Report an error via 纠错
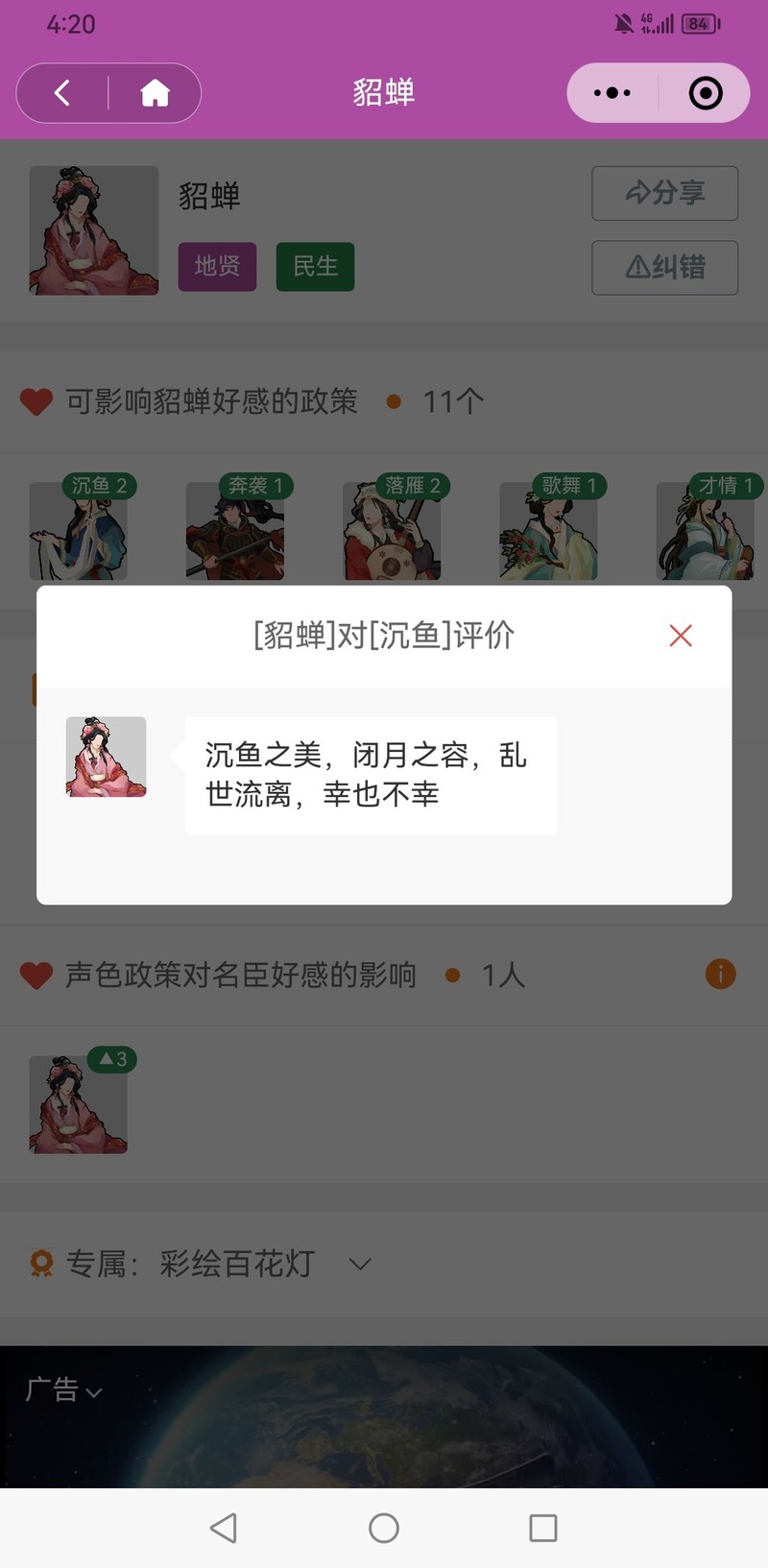The width and height of the screenshot is (768, 1568). (664, 267)
